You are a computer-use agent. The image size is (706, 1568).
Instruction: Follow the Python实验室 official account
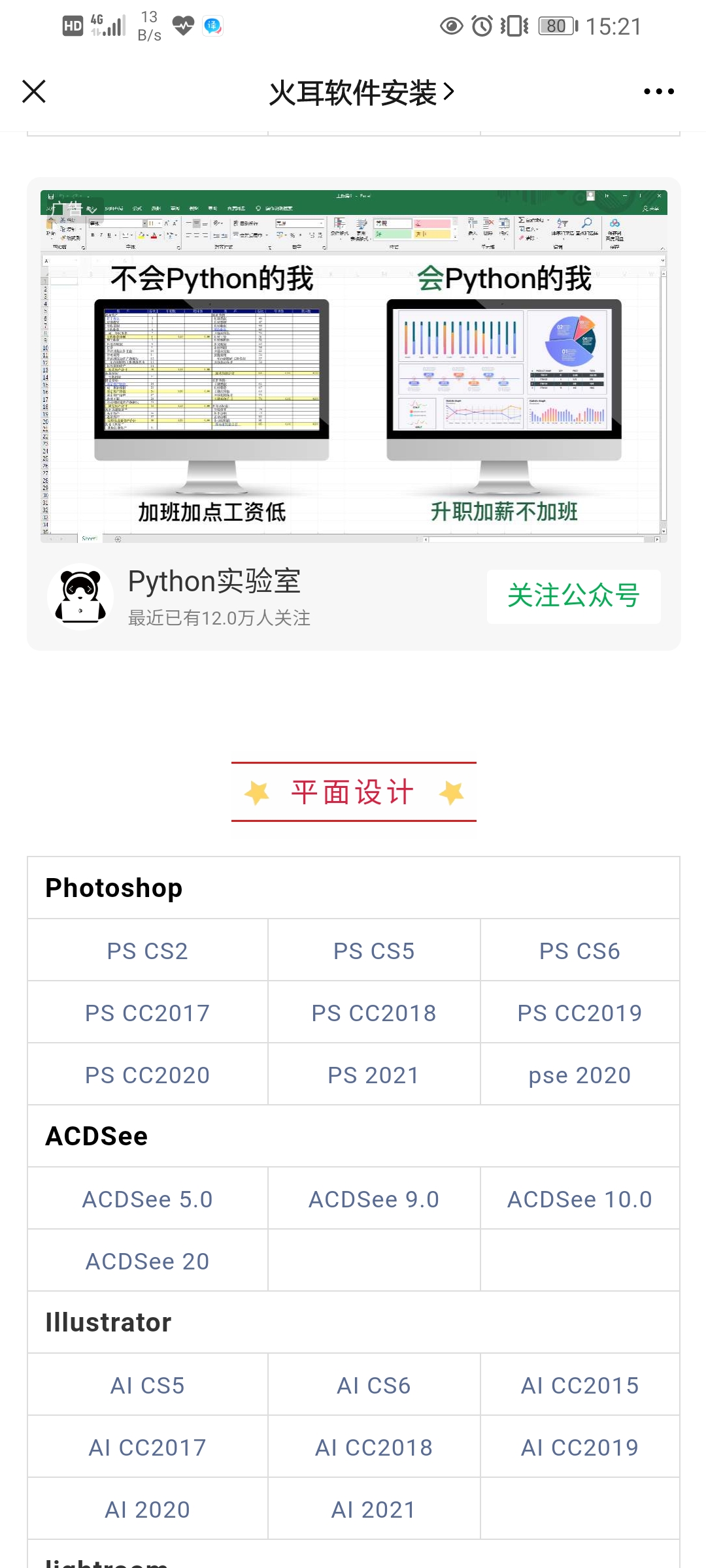573,596
